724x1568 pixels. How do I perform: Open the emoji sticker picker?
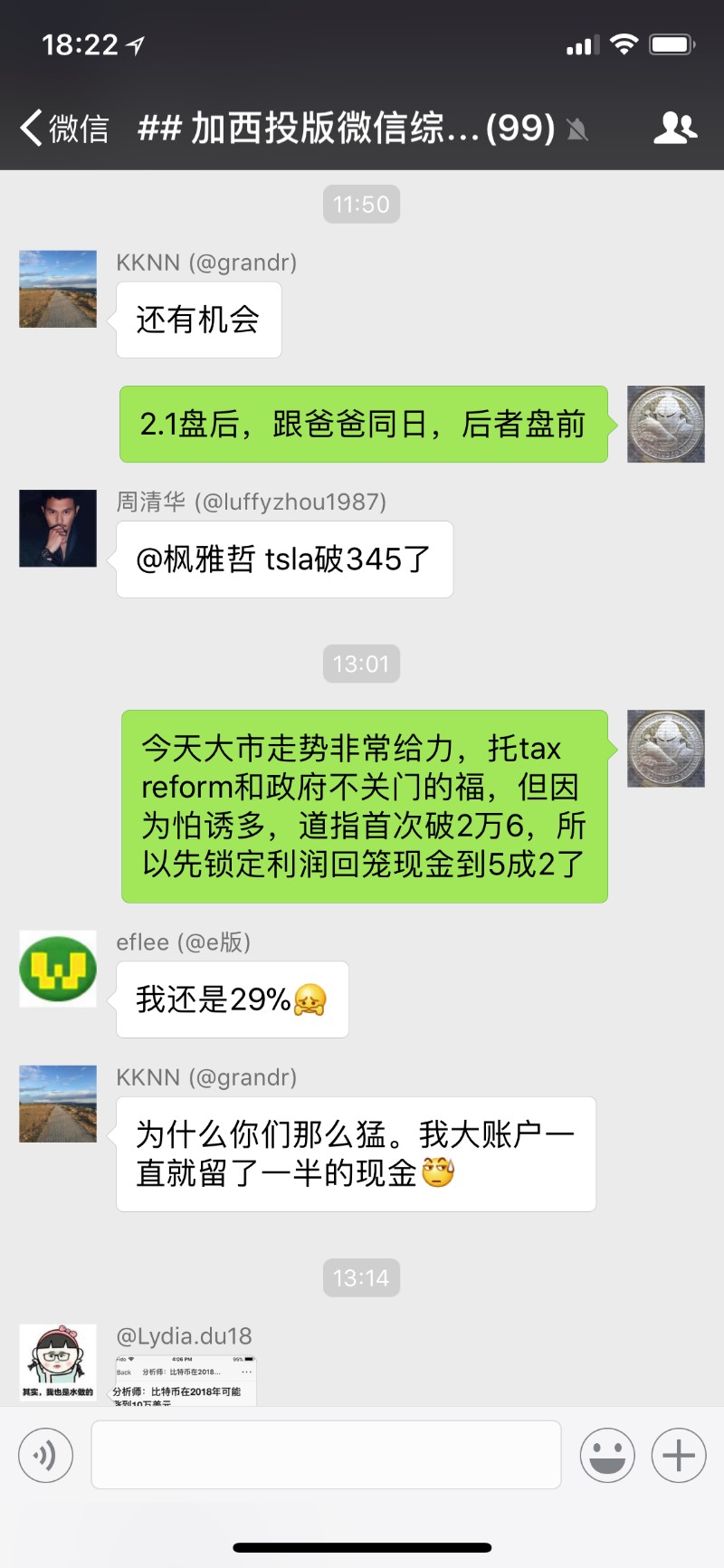[606, 1455]
